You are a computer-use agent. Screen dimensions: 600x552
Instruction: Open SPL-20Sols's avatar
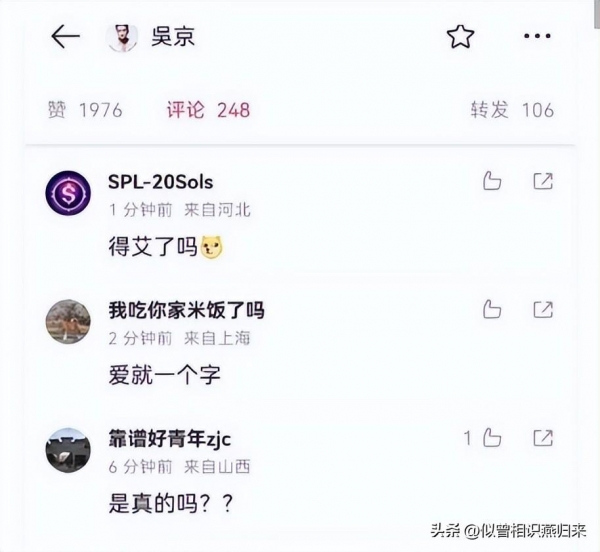(x=68, y=192)
